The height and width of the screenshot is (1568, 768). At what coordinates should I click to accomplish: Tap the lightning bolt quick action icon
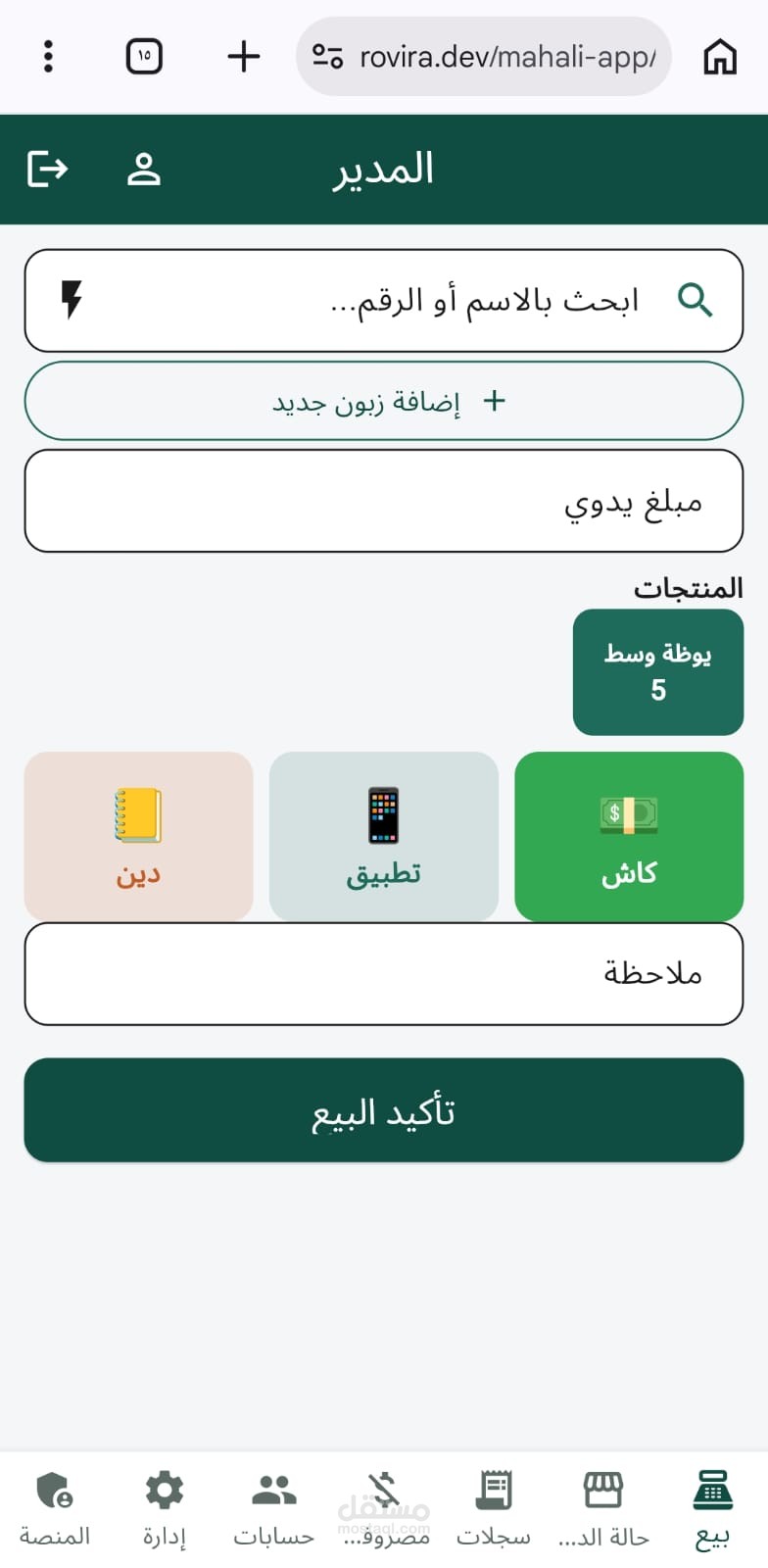(72, 300)
